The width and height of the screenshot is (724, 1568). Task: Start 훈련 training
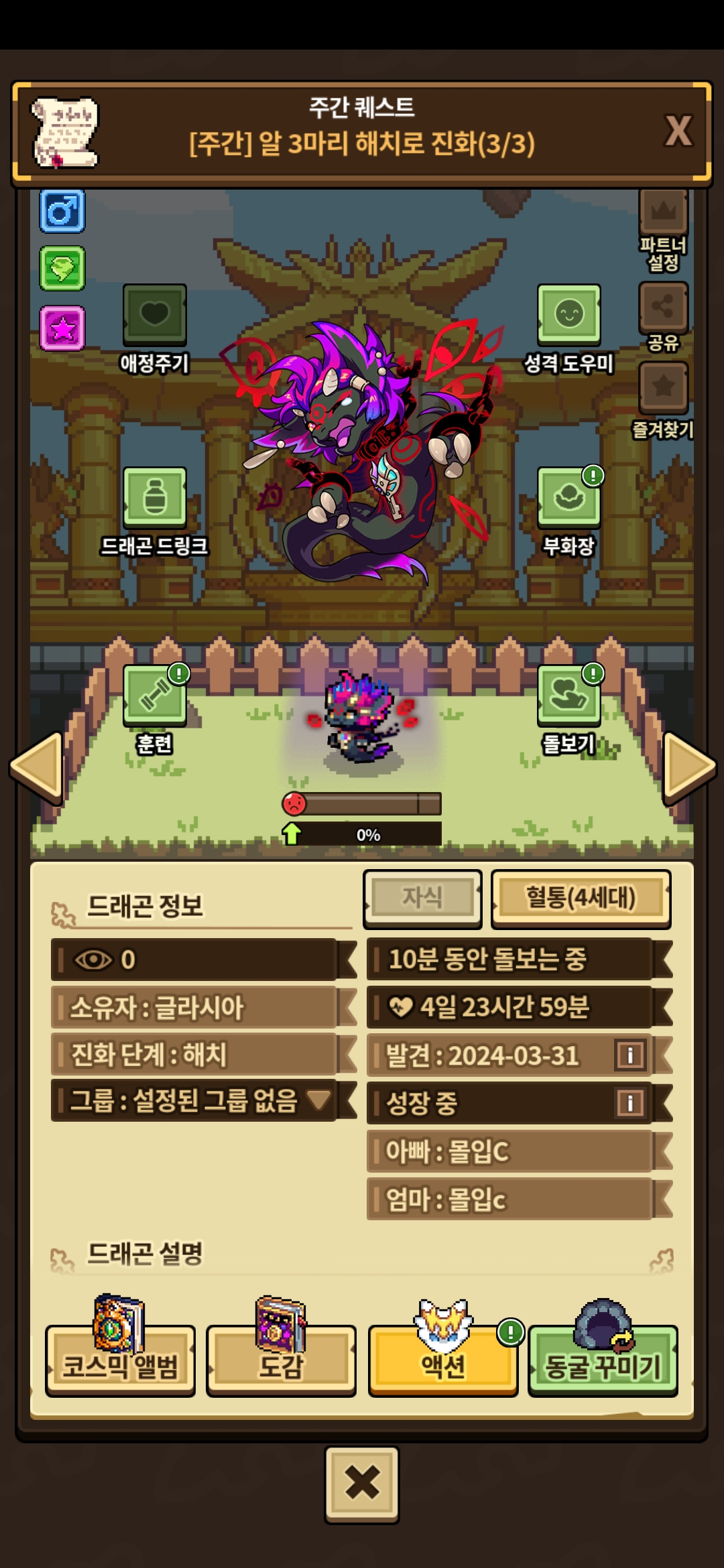154,696
